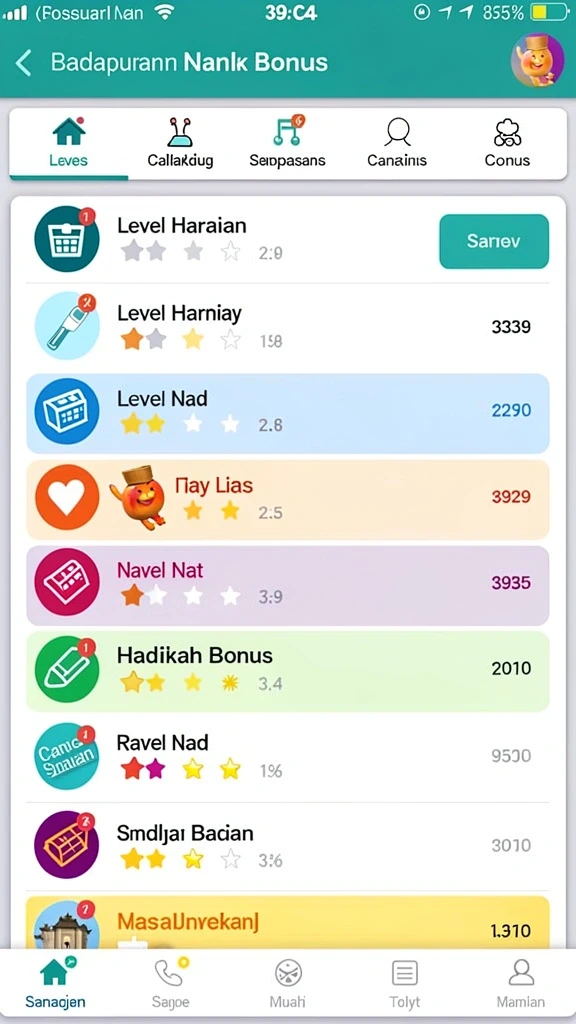
Task: Open the Level Haraian row
Action: [x=287, y=240]
